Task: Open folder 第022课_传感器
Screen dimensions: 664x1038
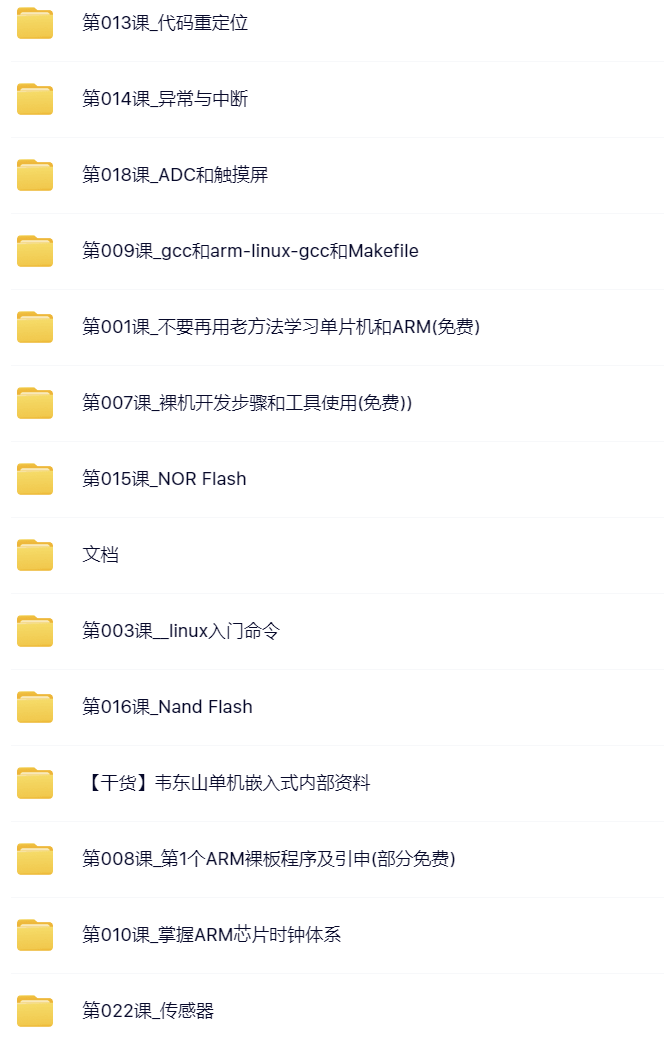Action: pyautogui.click(x=148, y=1011)
